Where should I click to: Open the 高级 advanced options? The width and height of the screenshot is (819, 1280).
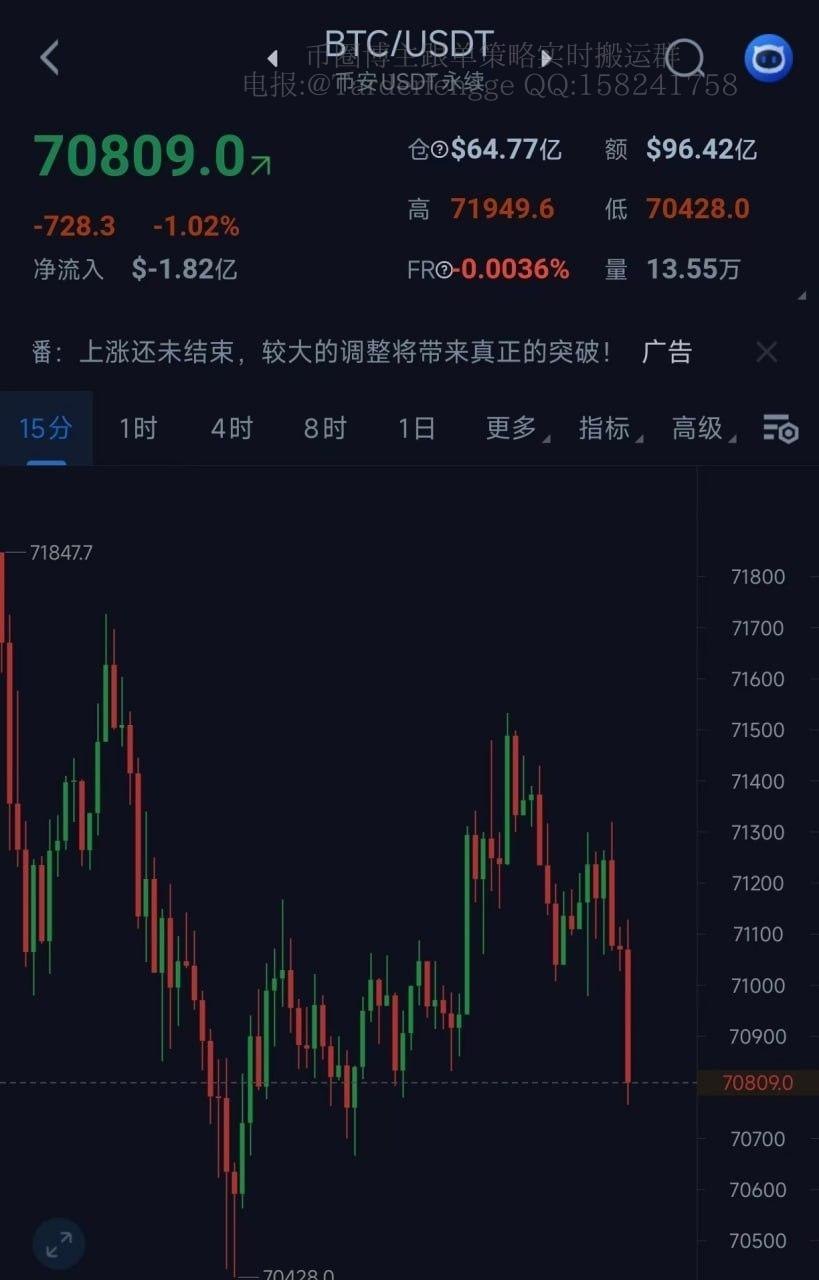click(x=701, y=429)
